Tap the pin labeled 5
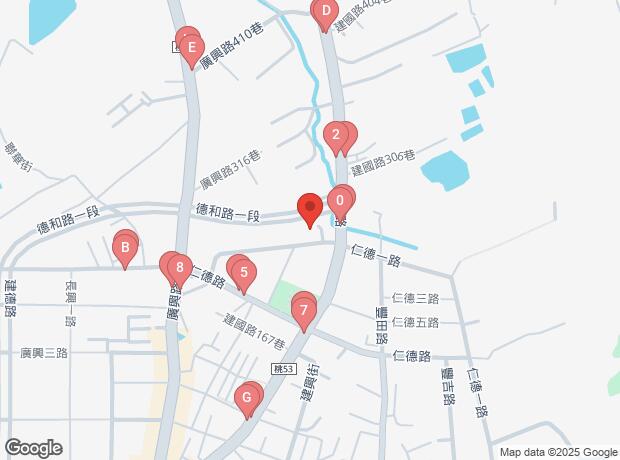Screen dimensions: 620x460 tap(243, 273)
